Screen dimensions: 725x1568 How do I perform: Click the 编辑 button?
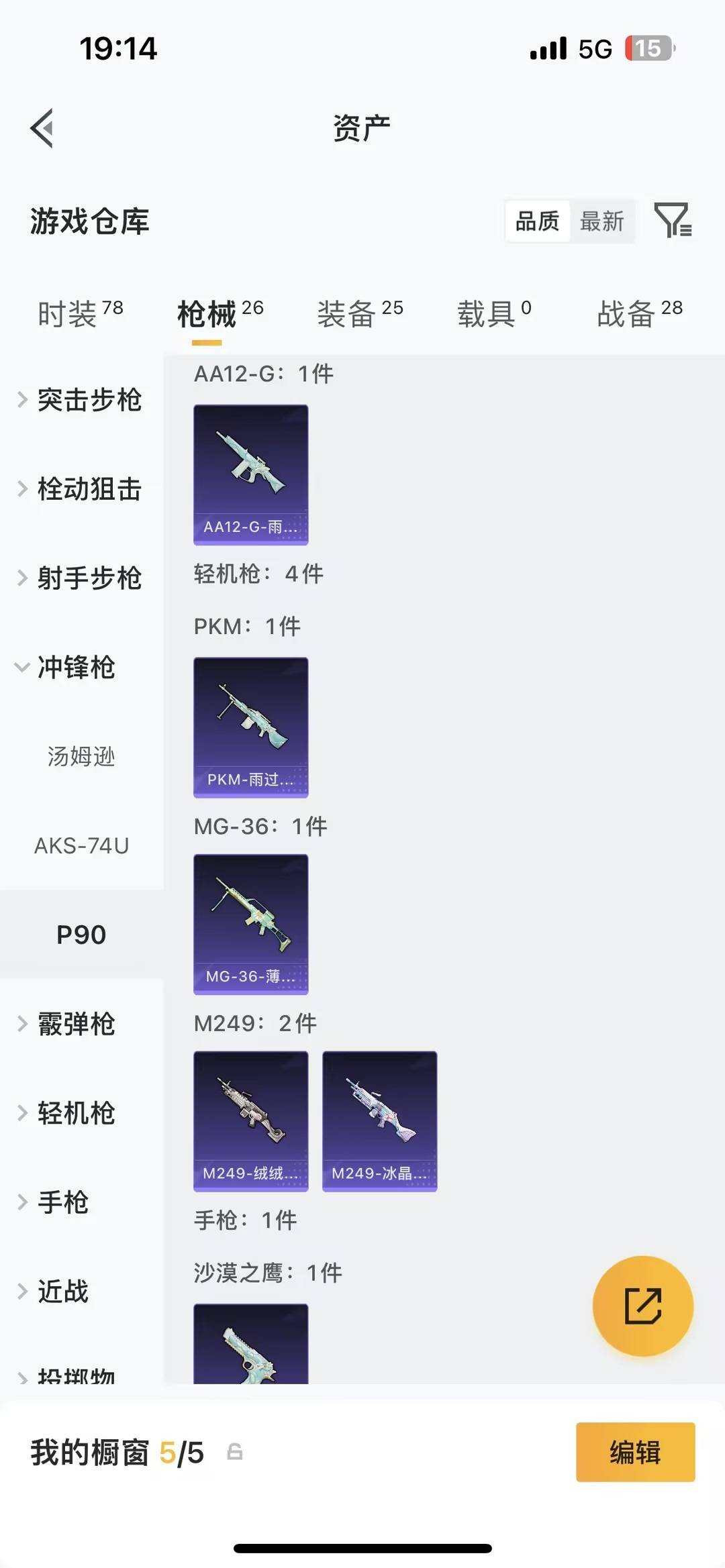click(x=634, y=1451)
